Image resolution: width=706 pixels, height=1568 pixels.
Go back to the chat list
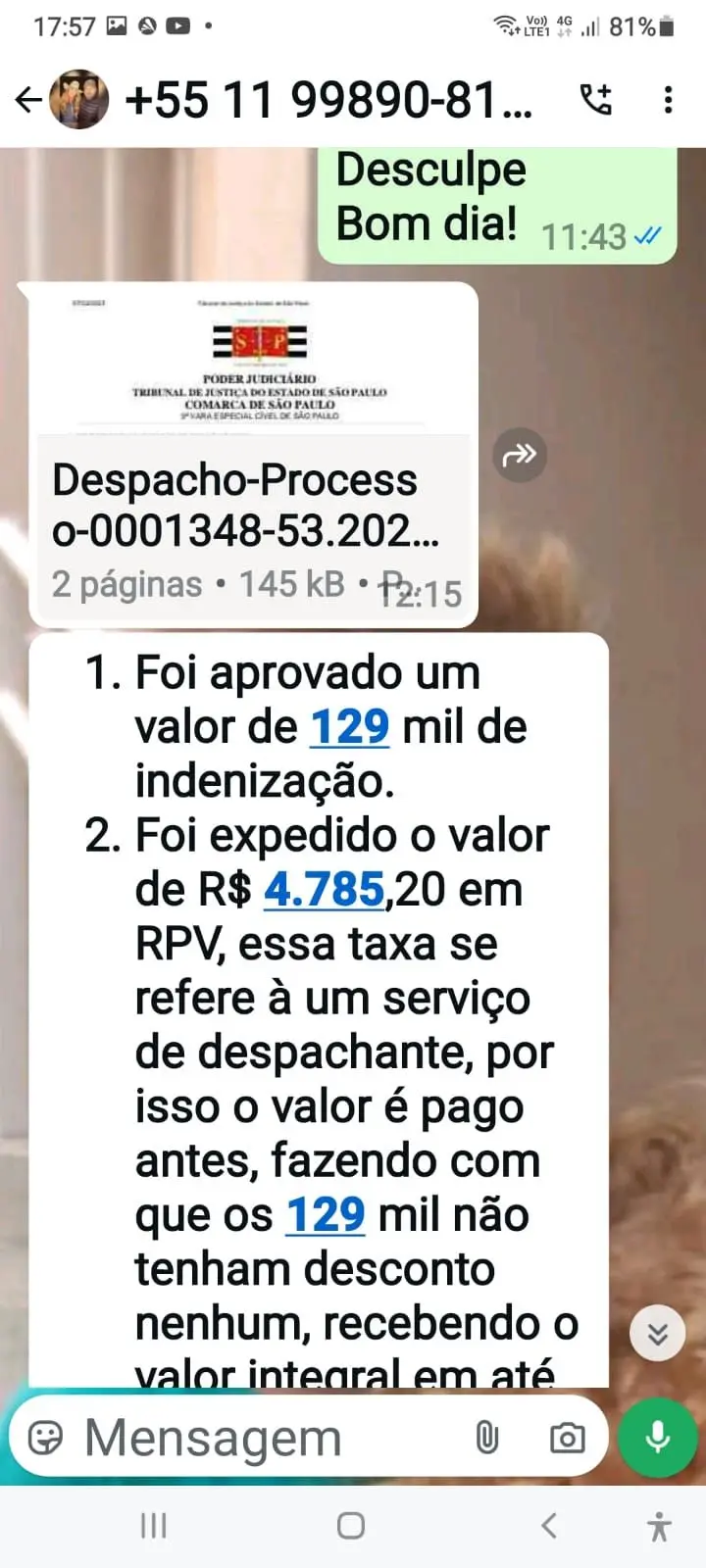coord(28,99)
